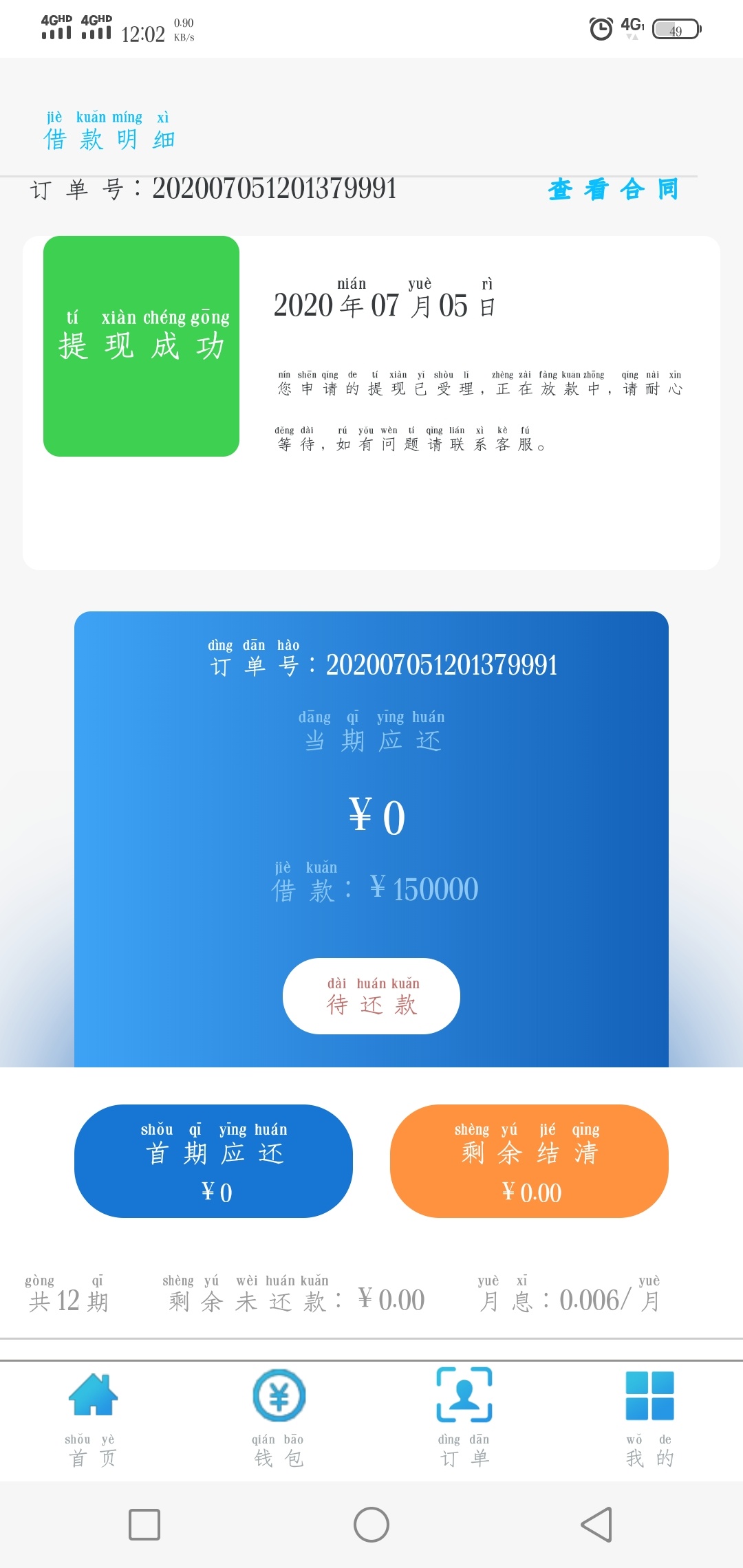Open the 钱包 wallet tab
The image size is (743, 1568).
click(x=279, y=1418)
